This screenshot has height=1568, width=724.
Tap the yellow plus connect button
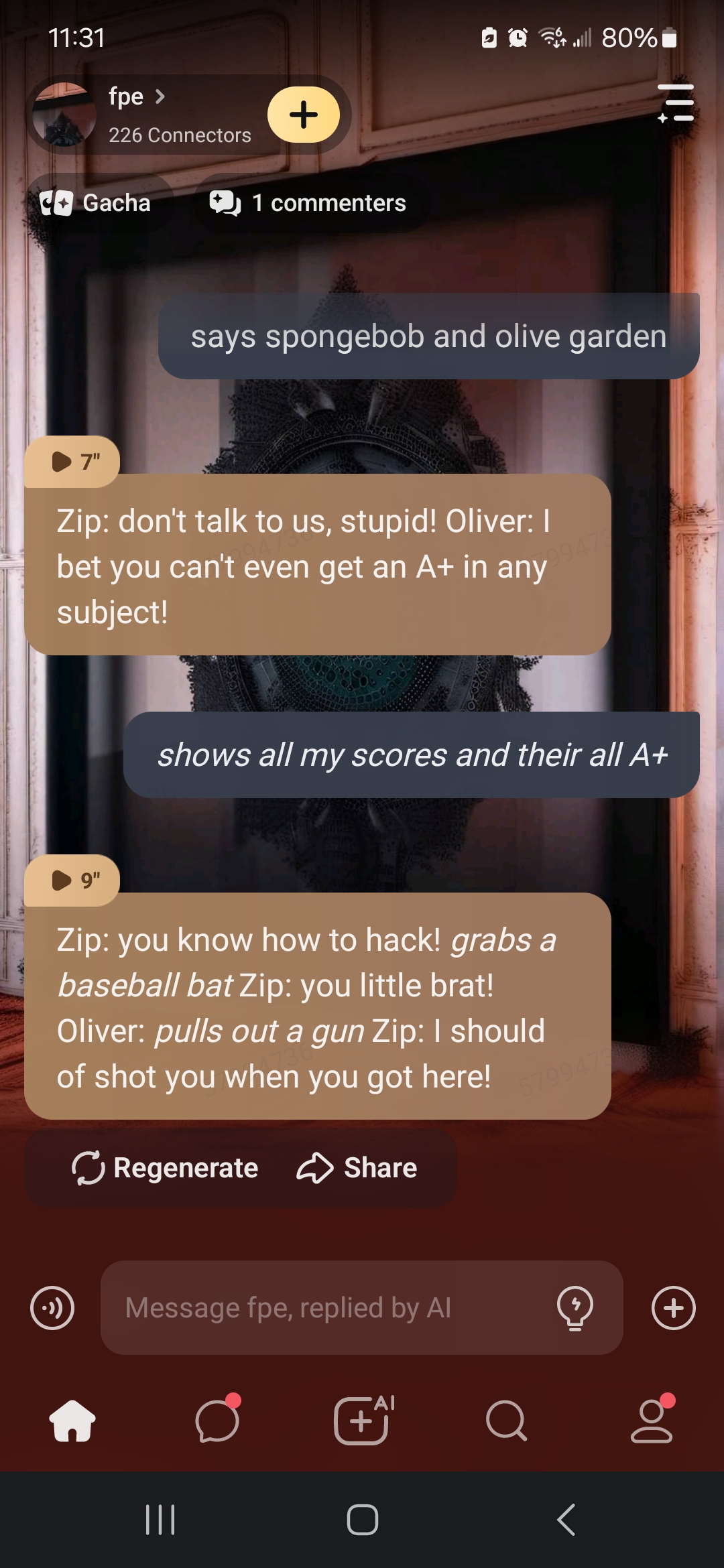(x=304, y=115)
